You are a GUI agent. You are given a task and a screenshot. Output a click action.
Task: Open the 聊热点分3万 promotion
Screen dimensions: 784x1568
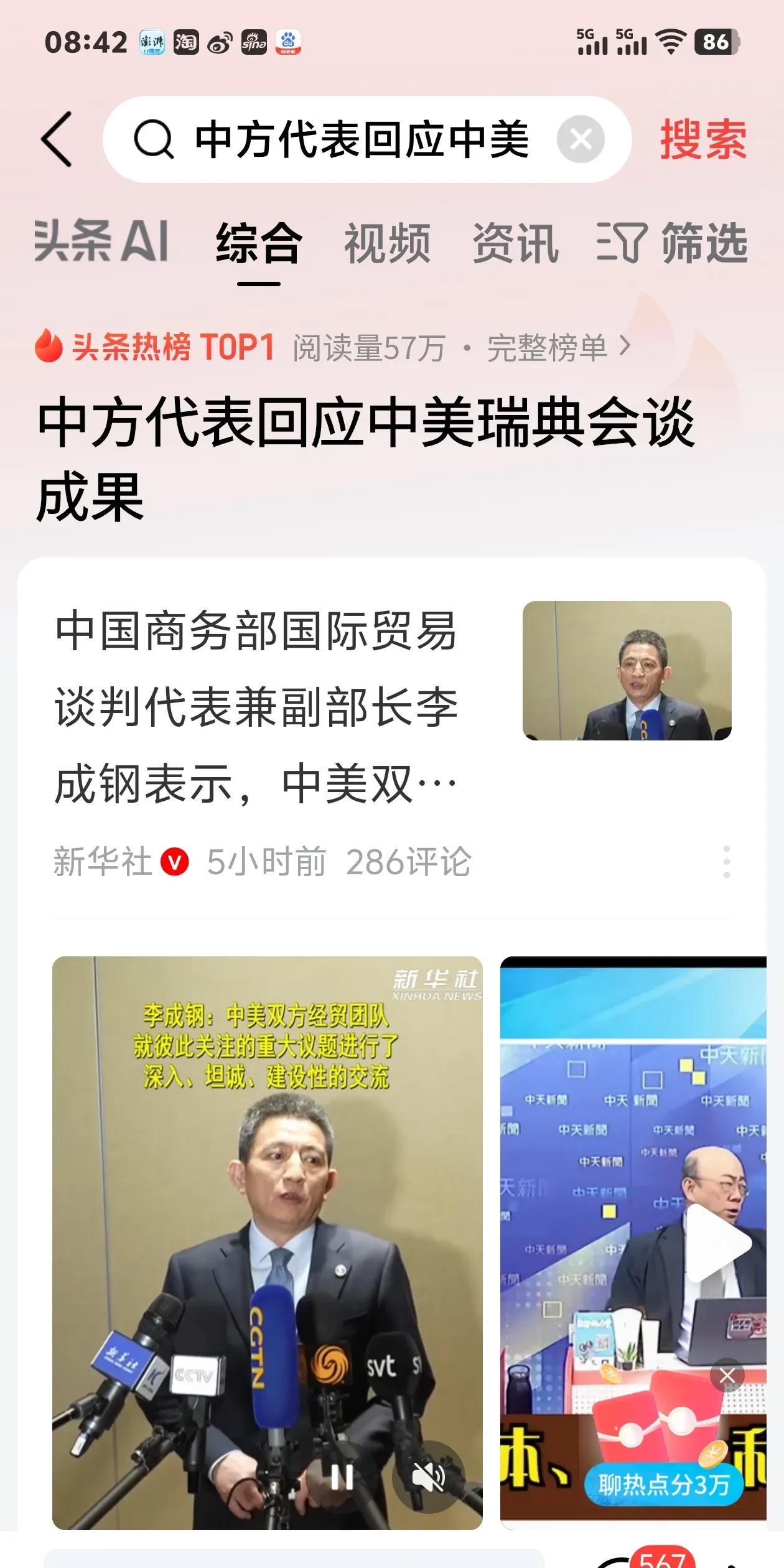click(x=663, y=1484)
